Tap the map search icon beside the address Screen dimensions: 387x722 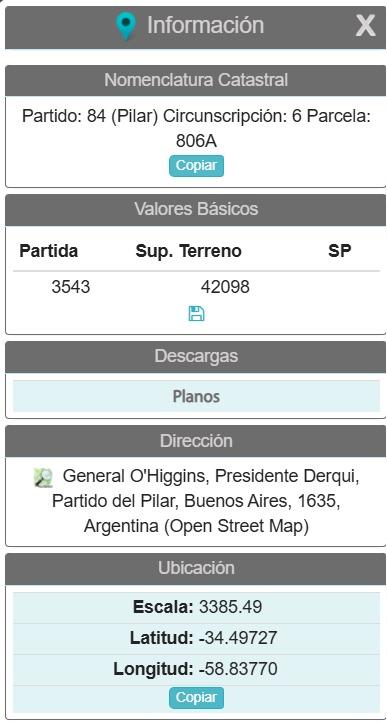click(43, 477)
